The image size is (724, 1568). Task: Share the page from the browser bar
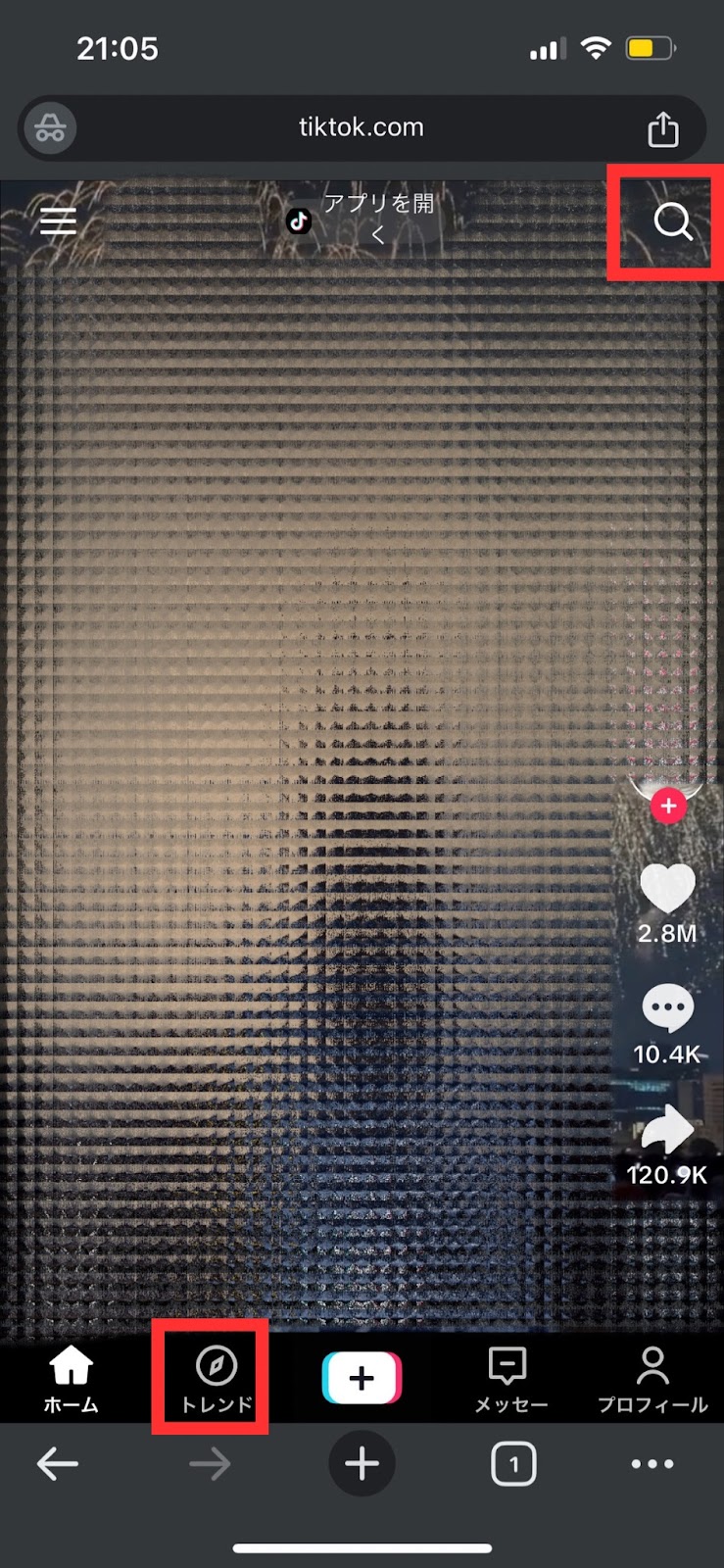[x=663, y=128]
